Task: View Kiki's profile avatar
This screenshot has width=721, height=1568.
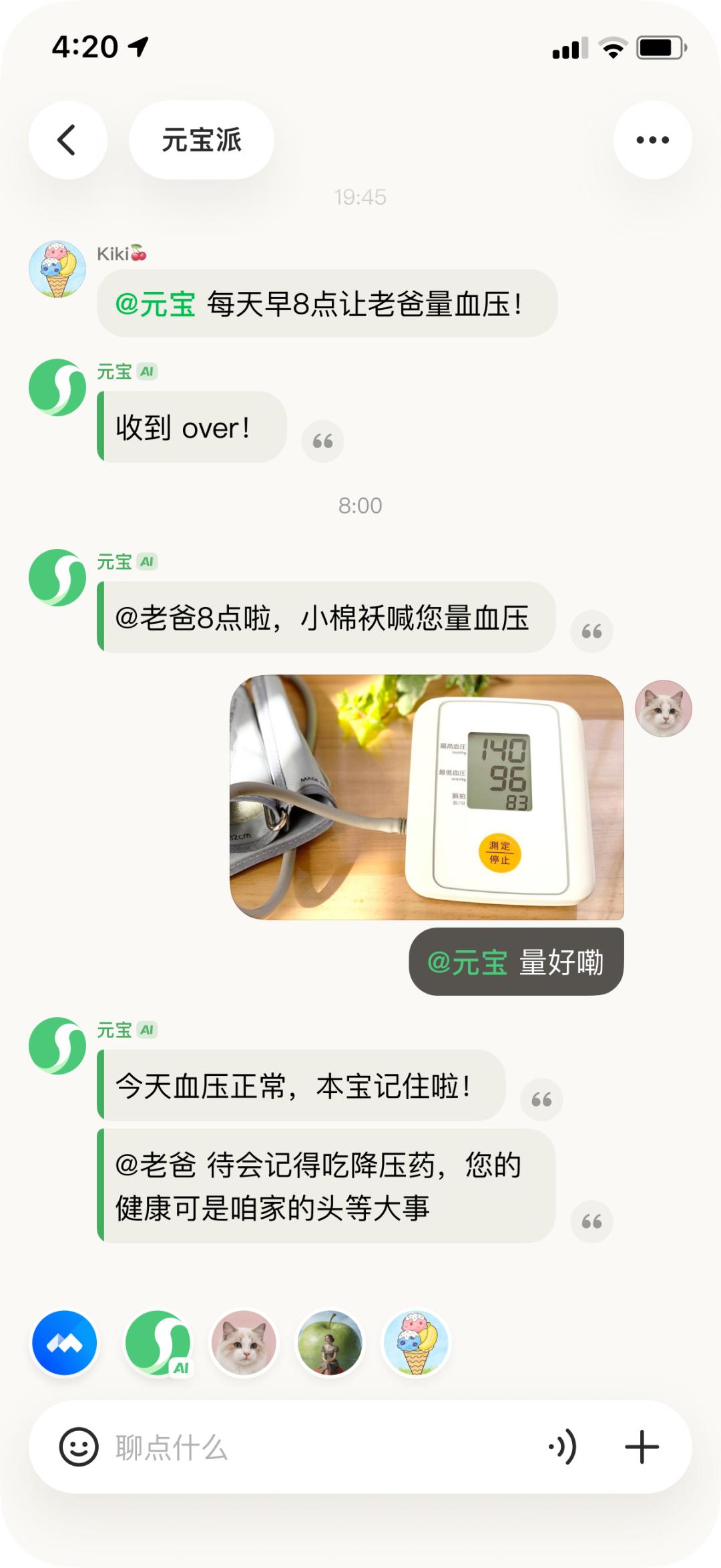Action: click(57, 269)
